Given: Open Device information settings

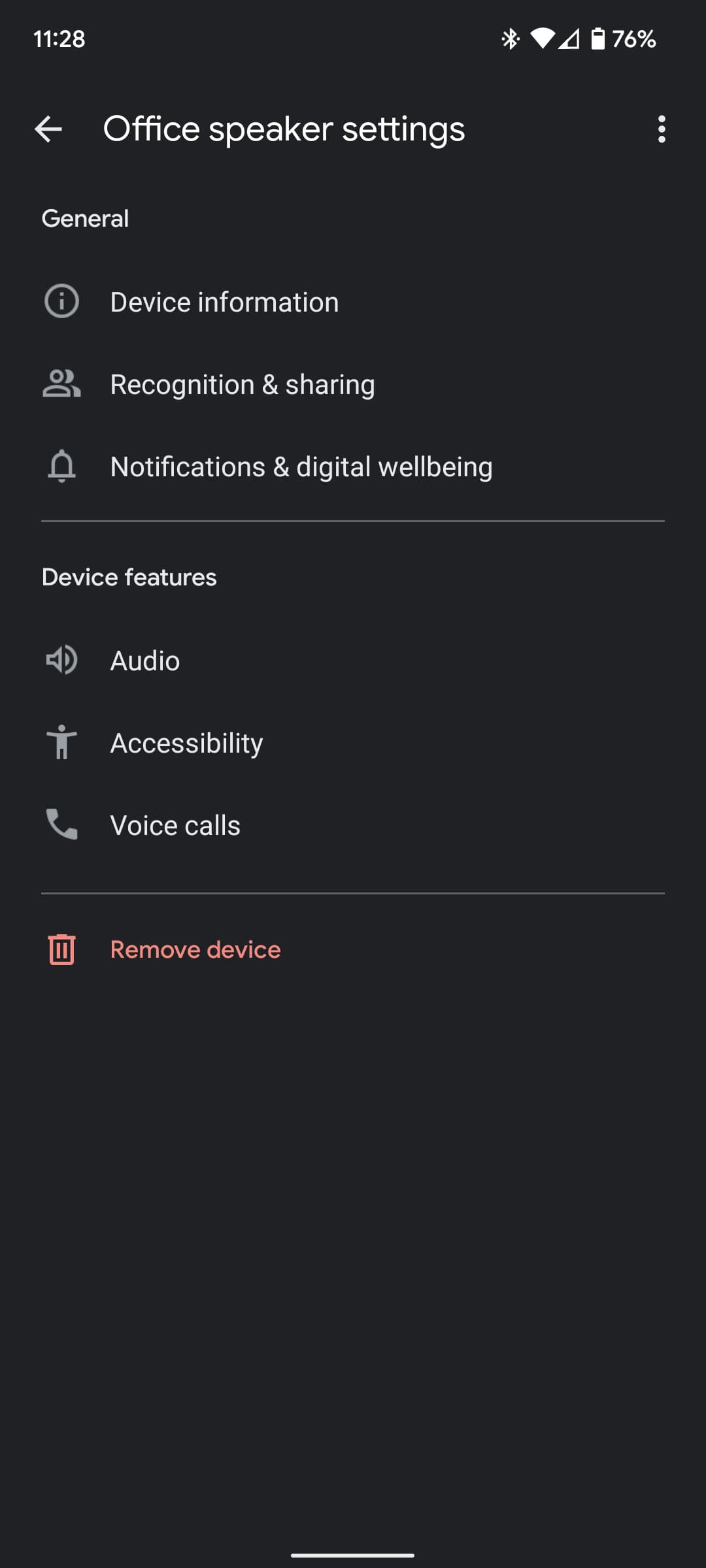Looking at the screenshot, I should click(x=224, y=301).
